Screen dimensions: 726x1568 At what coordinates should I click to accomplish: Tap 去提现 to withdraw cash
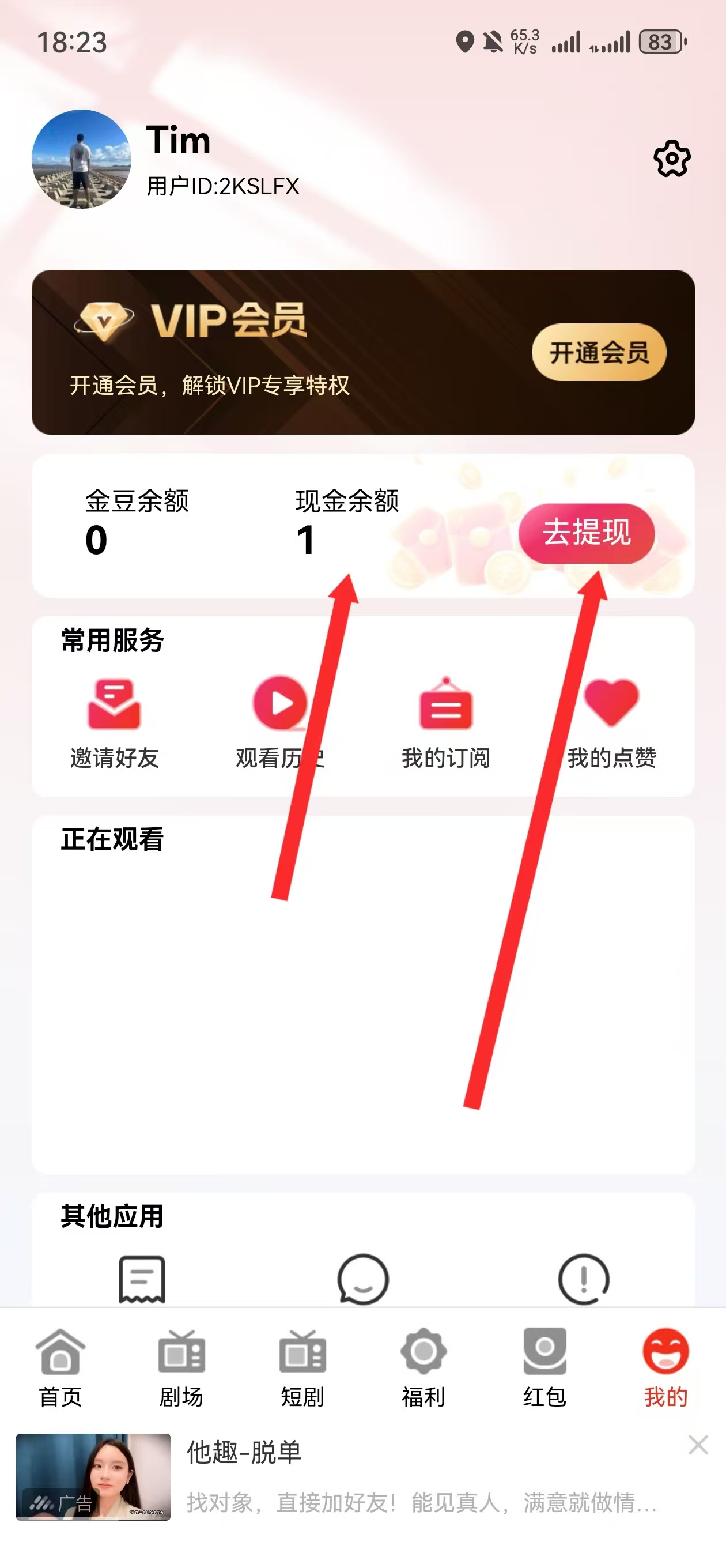click(586, 533)
